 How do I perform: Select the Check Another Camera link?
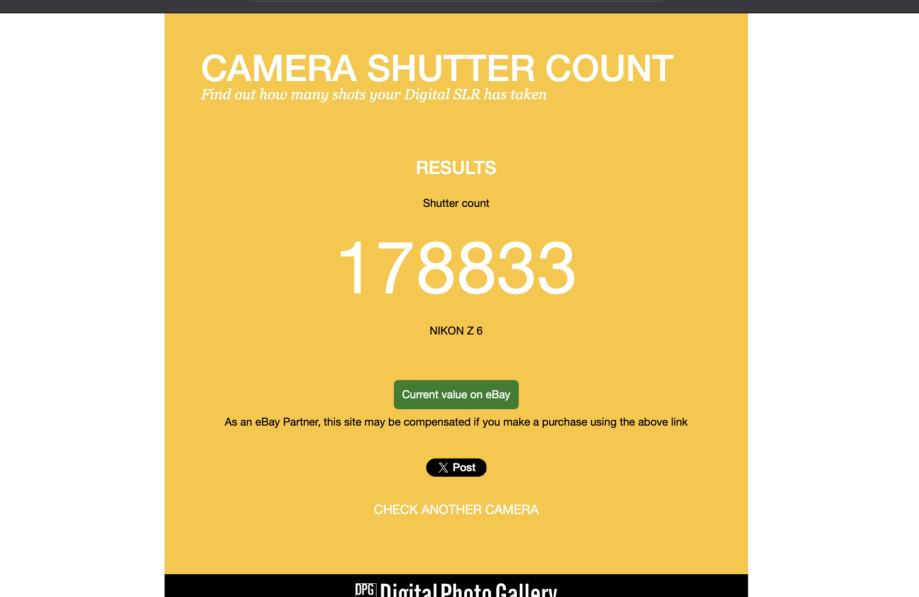[456, 510]
